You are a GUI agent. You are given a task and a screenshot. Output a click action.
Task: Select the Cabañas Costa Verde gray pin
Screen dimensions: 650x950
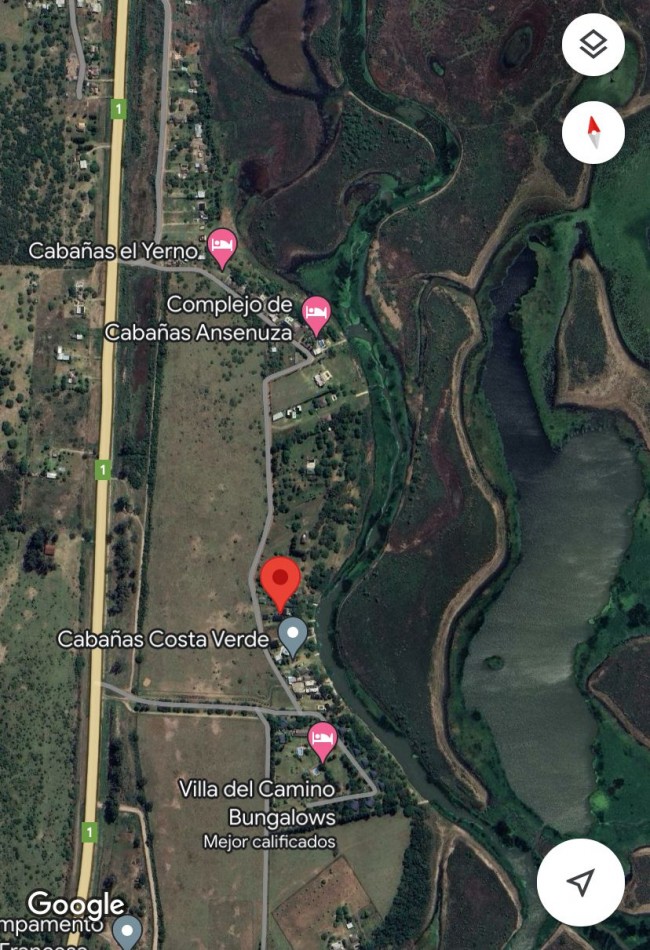[x=292, y=634]
